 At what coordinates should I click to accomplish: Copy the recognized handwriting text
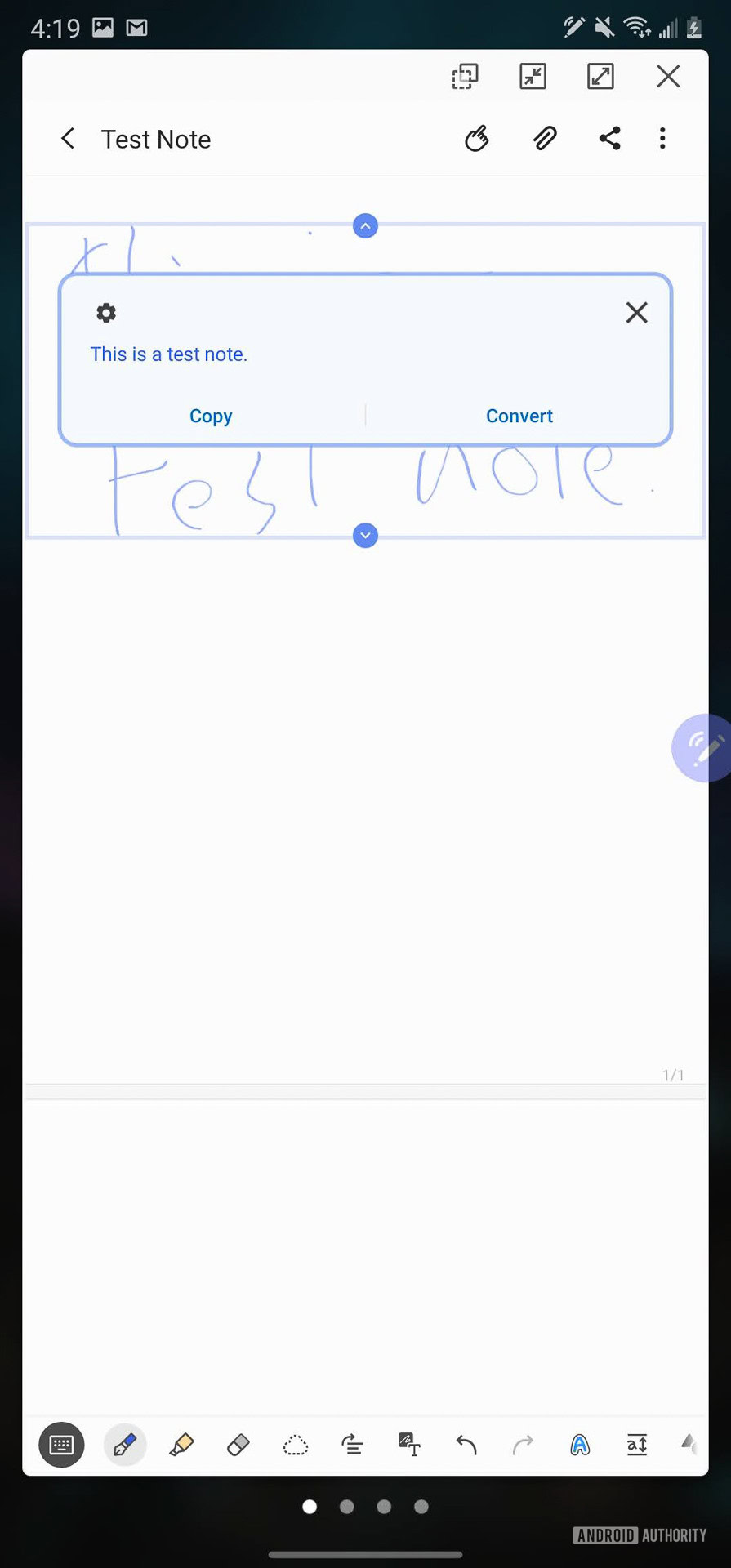[211, 416]
